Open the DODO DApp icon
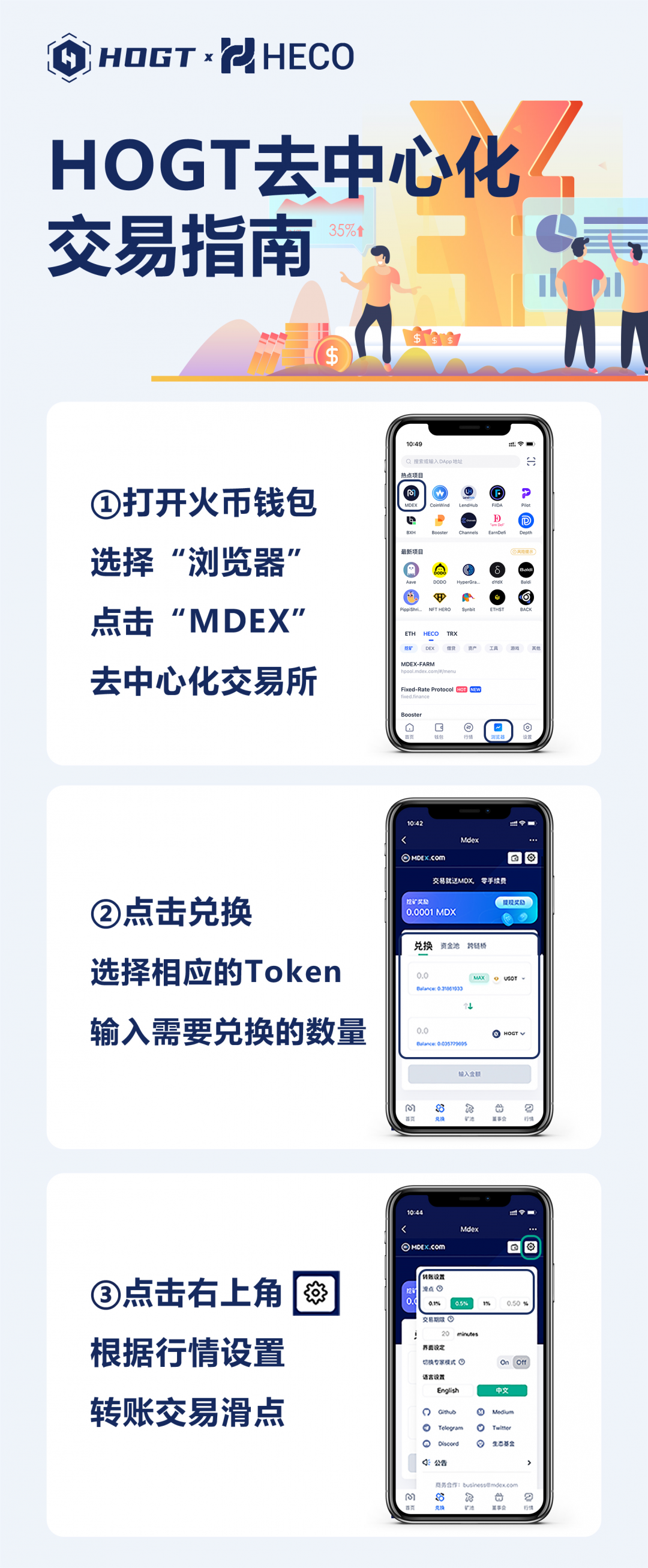Image resolution: width=648 pixels, height=1568 pixels. (440, 571)
